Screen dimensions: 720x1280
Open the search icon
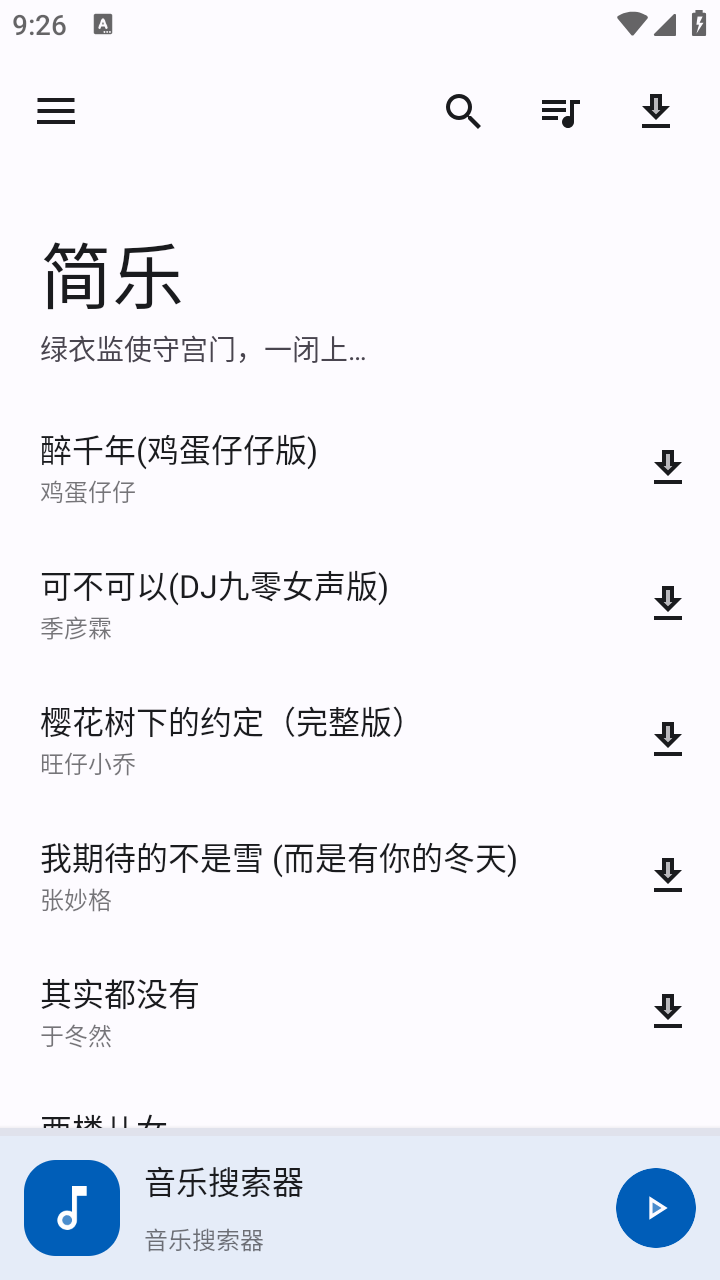pos(463,111)
